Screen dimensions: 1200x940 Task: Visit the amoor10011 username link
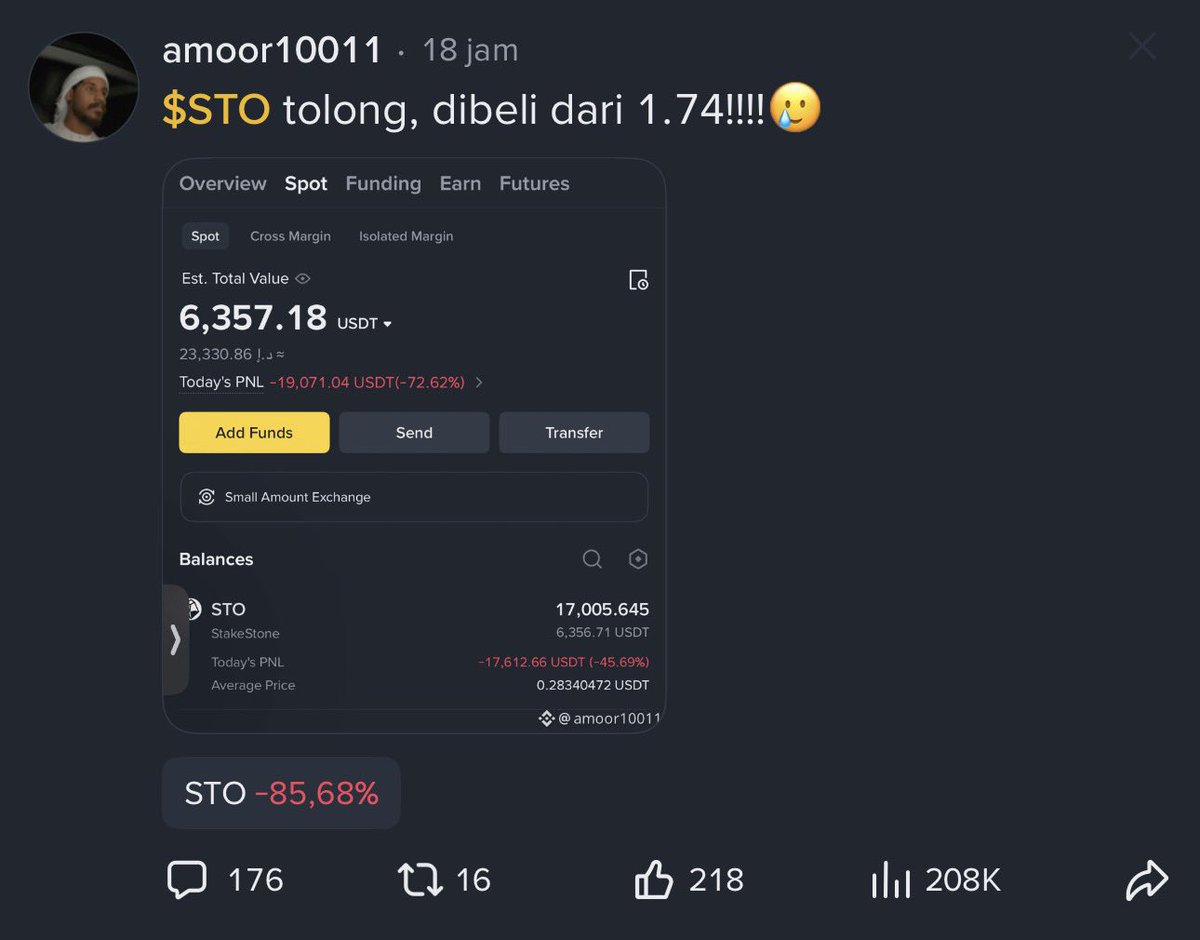point(272,50)
